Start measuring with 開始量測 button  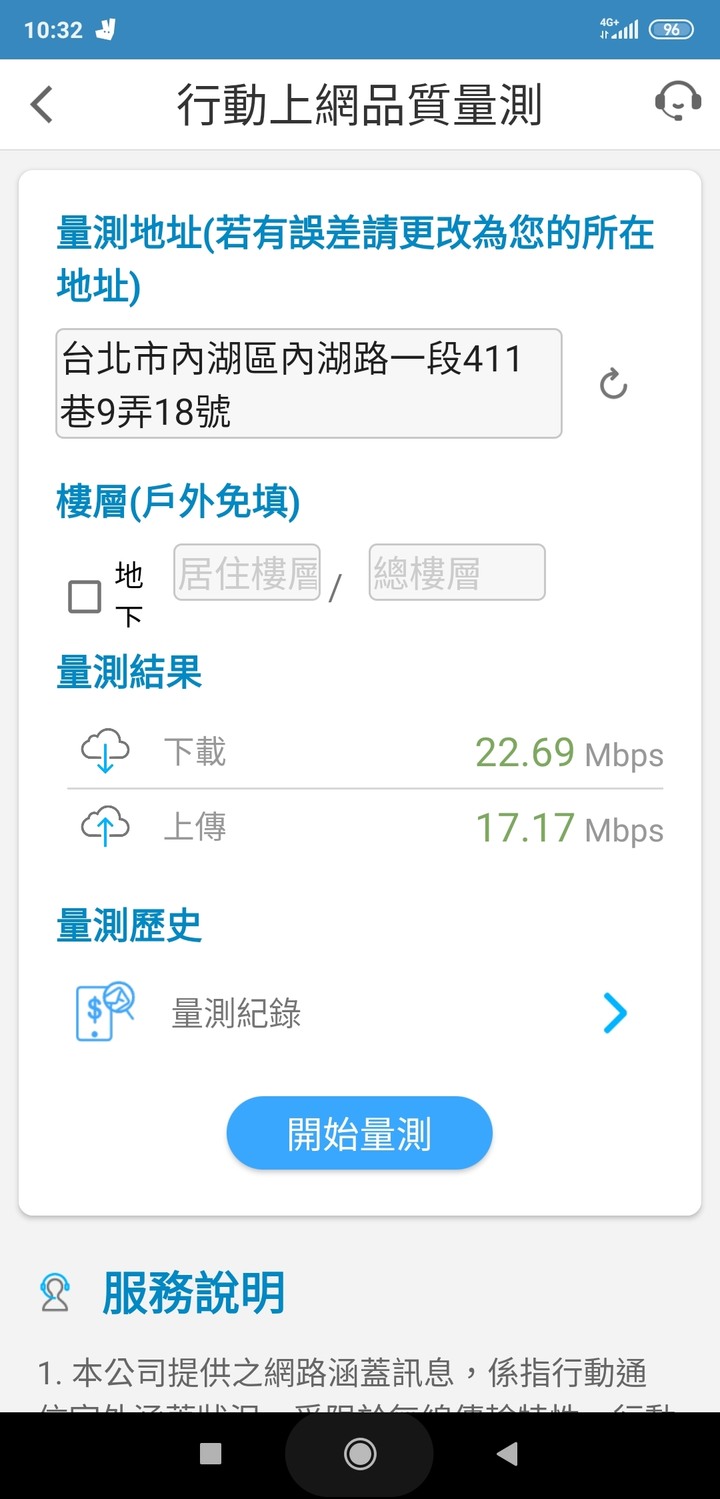360,1134
